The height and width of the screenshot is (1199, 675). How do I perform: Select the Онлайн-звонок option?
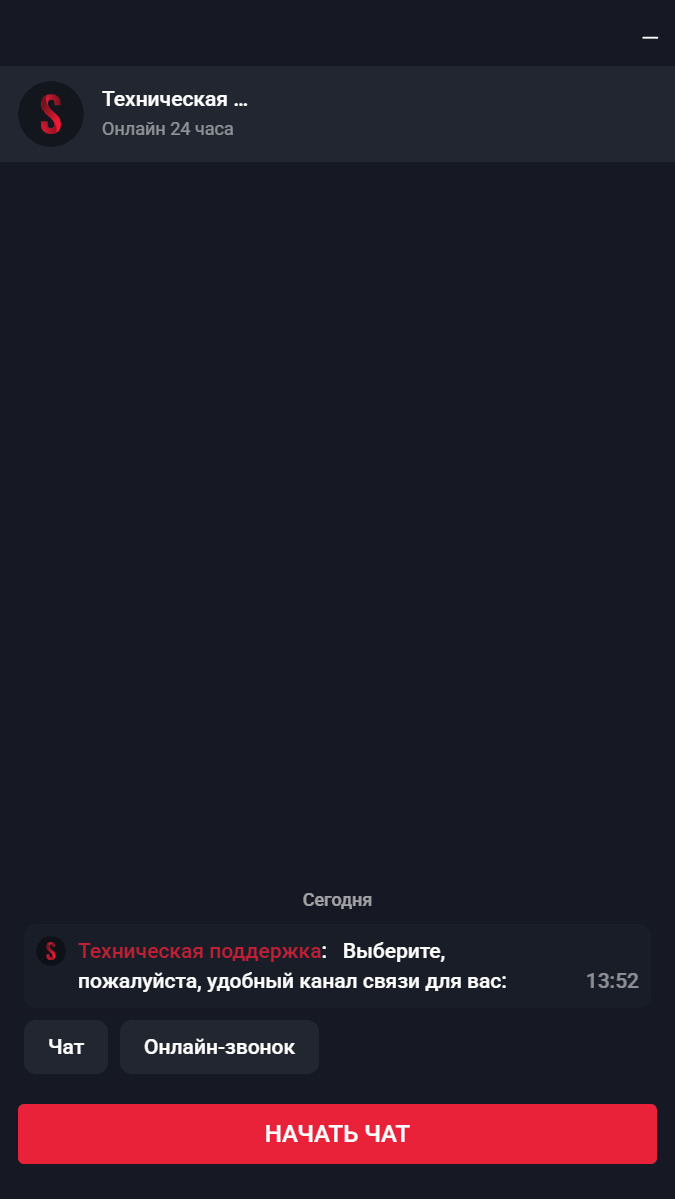[219, 1047]
